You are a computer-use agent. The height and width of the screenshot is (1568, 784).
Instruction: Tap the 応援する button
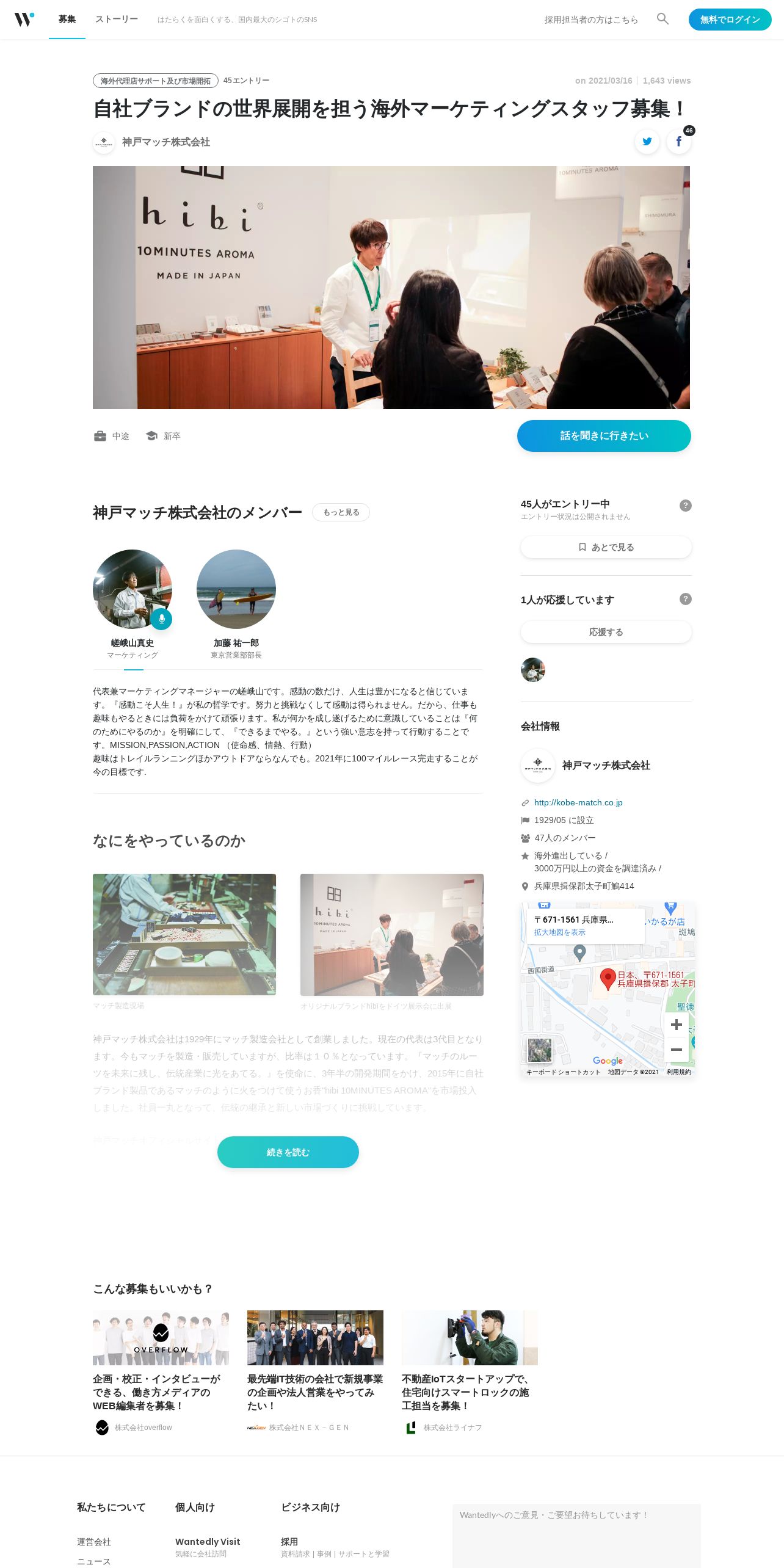tap(606, 632)
